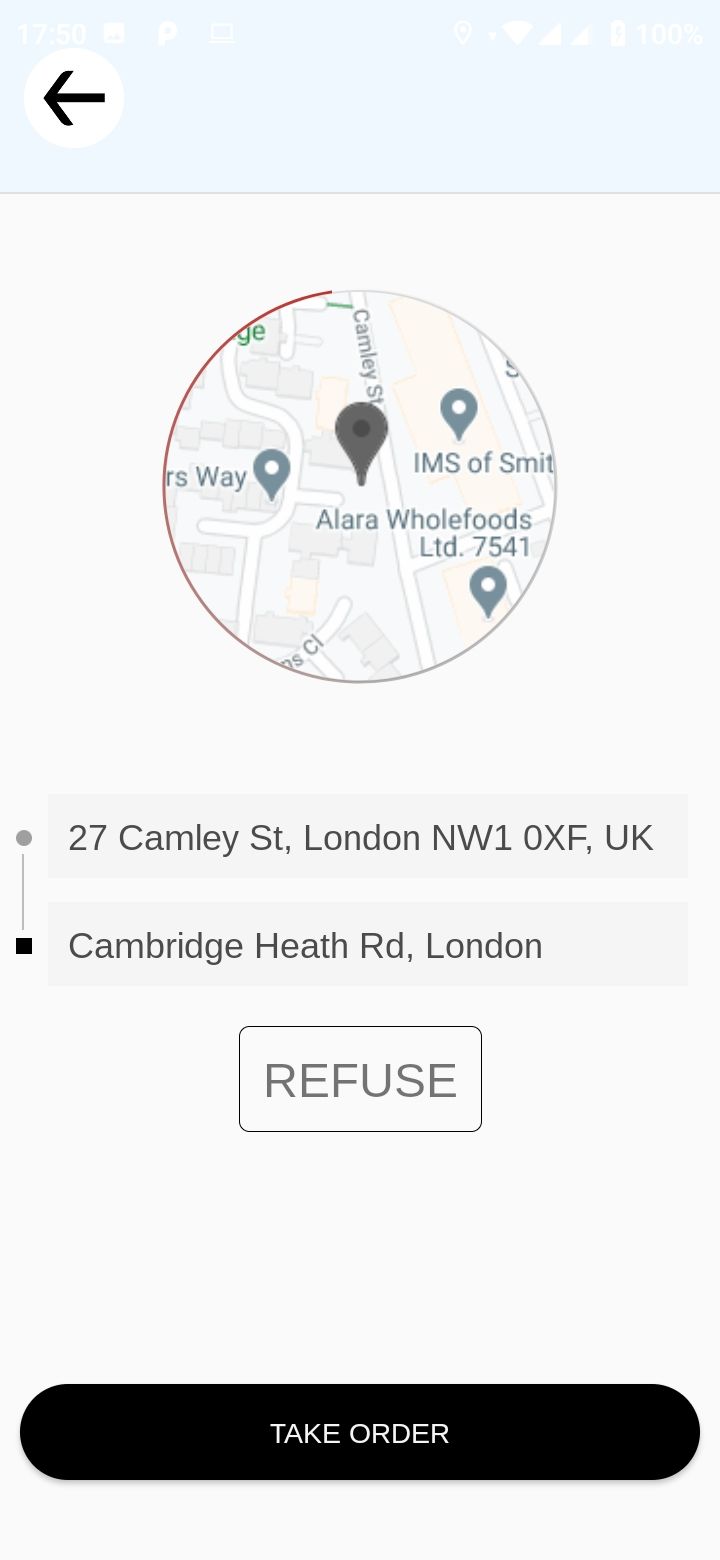Refuse this order
Screen dimensions: 720x1560
[360, 1079]
